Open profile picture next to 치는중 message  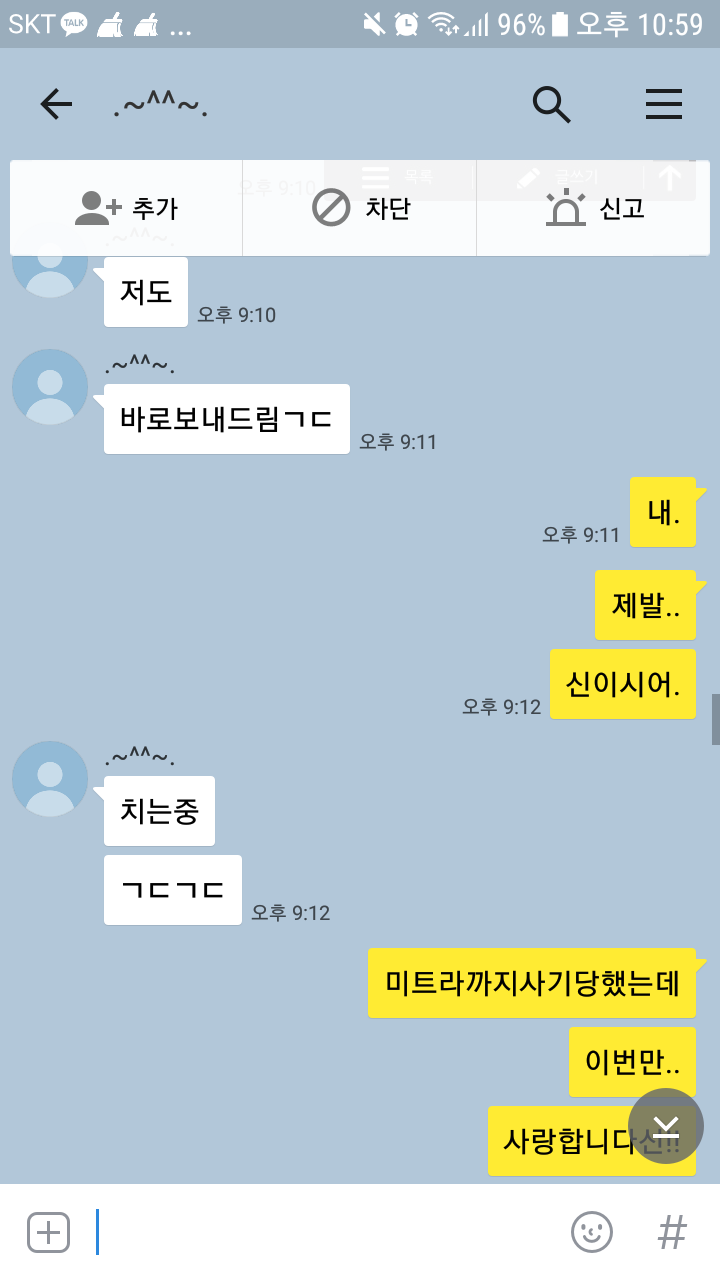pos(50,779)
